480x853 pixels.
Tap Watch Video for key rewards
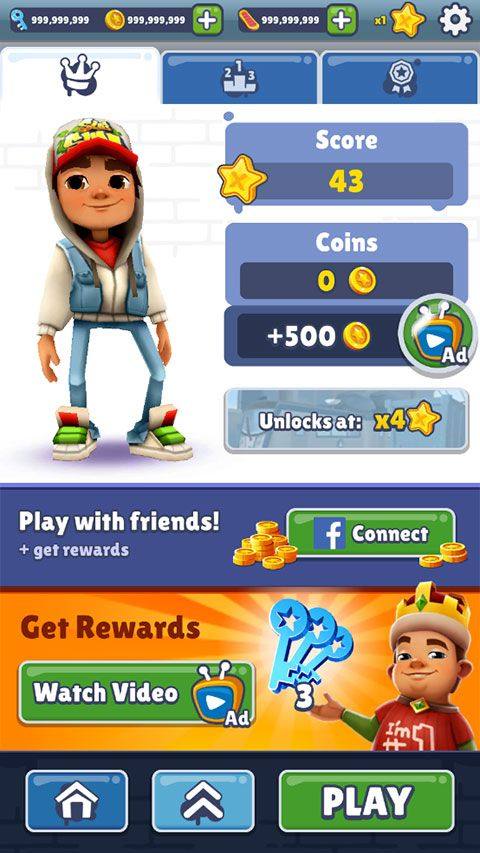click(x=136, y=693)
